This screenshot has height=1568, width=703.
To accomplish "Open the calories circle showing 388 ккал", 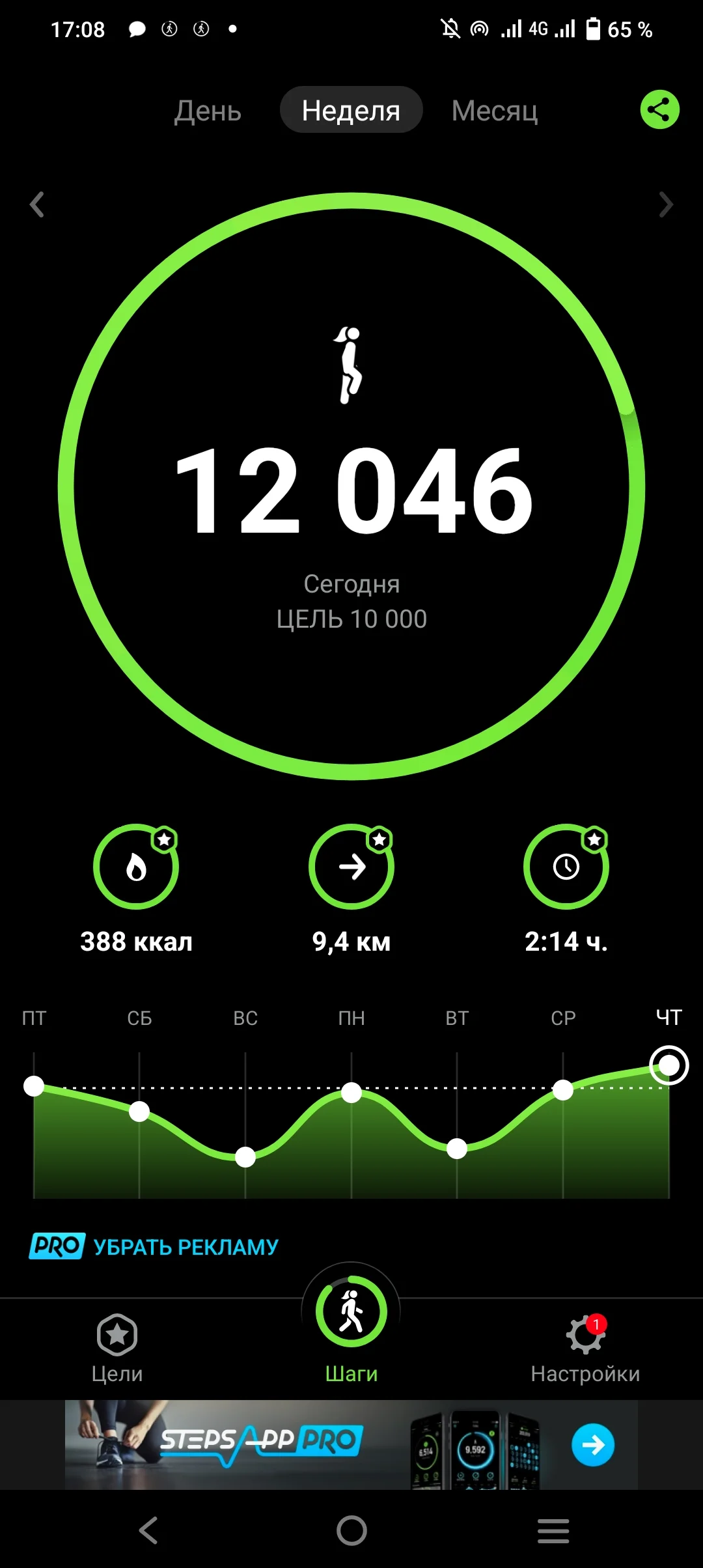I will pyautogui.click(x=136, y=867).
